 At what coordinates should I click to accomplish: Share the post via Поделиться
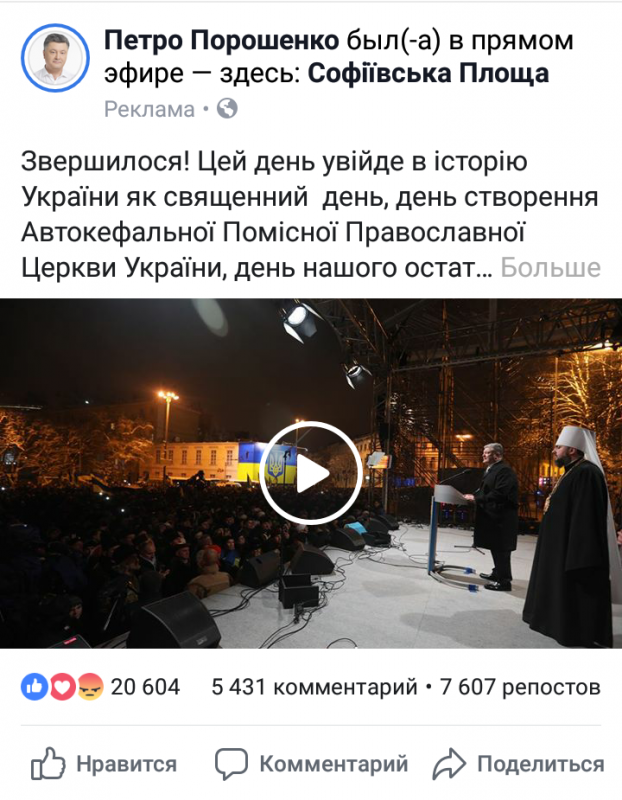518,764
